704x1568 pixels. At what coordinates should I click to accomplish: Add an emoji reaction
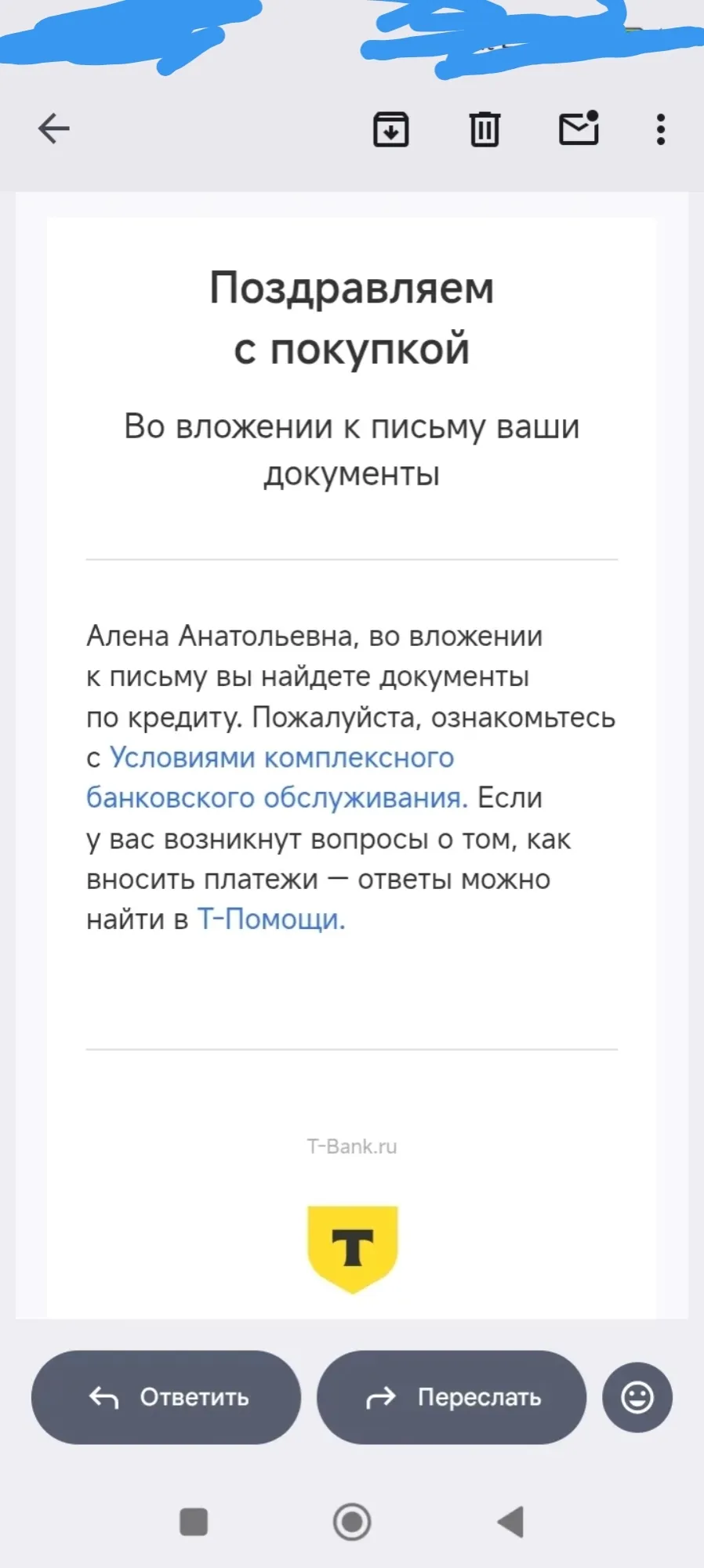point(637,1397)
